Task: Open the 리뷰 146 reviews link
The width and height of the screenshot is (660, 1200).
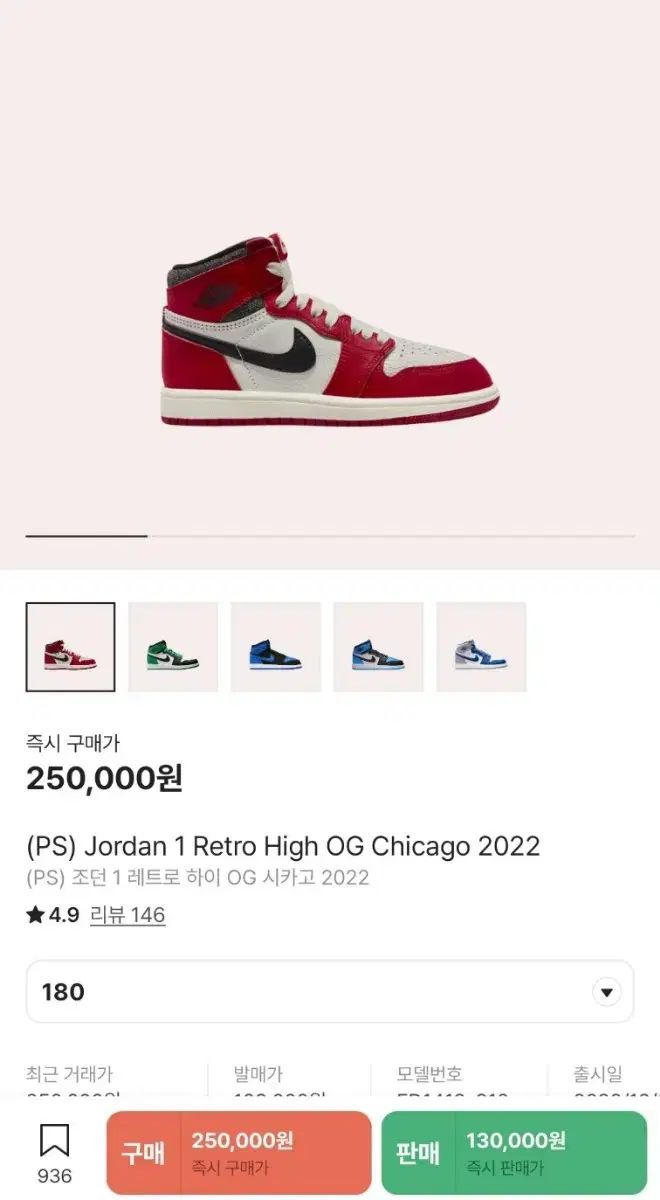Action: pyautogui.click(x=128, y=915)
